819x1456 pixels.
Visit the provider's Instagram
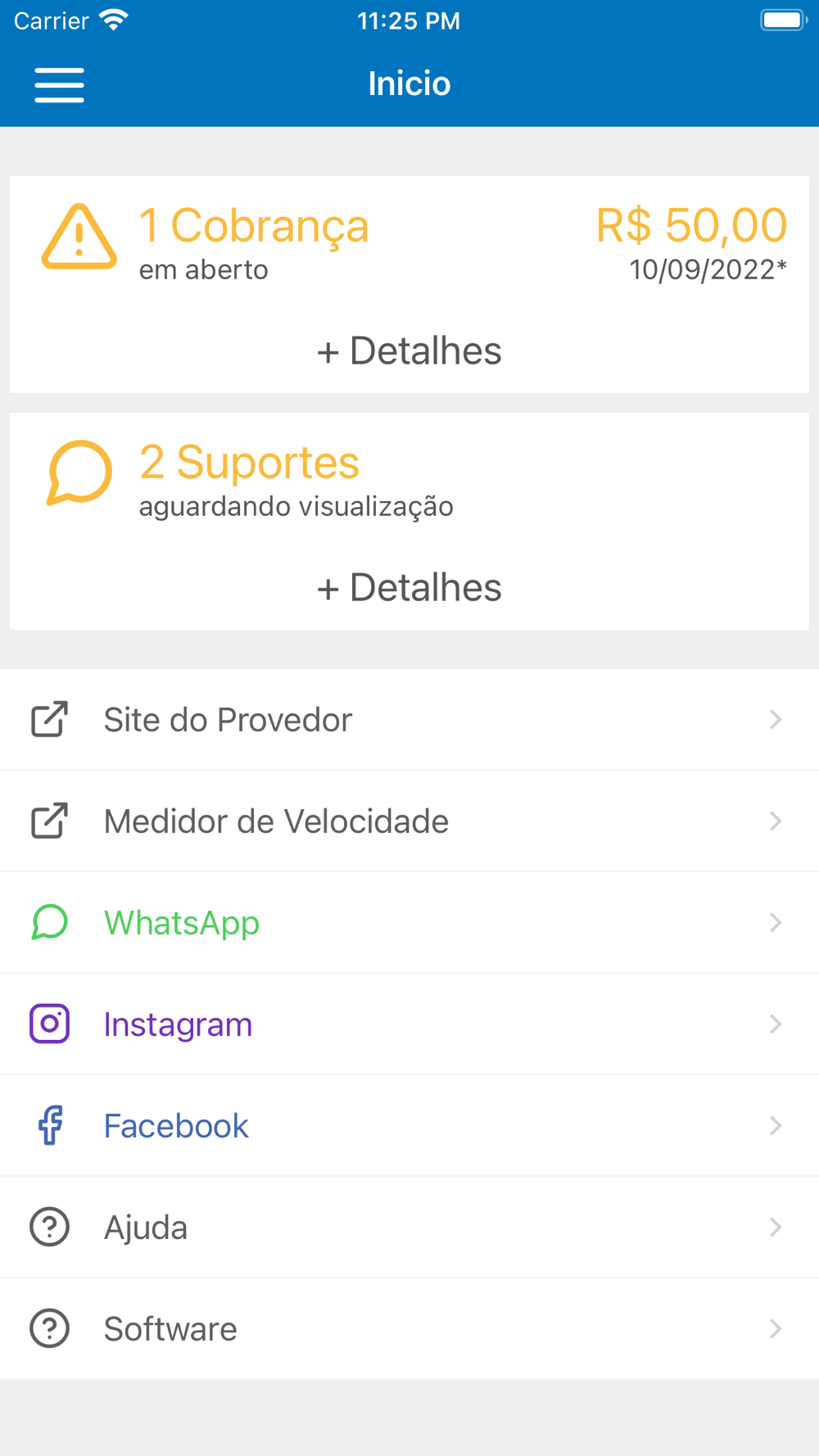pyautogui.click(x=409, y=1024)
